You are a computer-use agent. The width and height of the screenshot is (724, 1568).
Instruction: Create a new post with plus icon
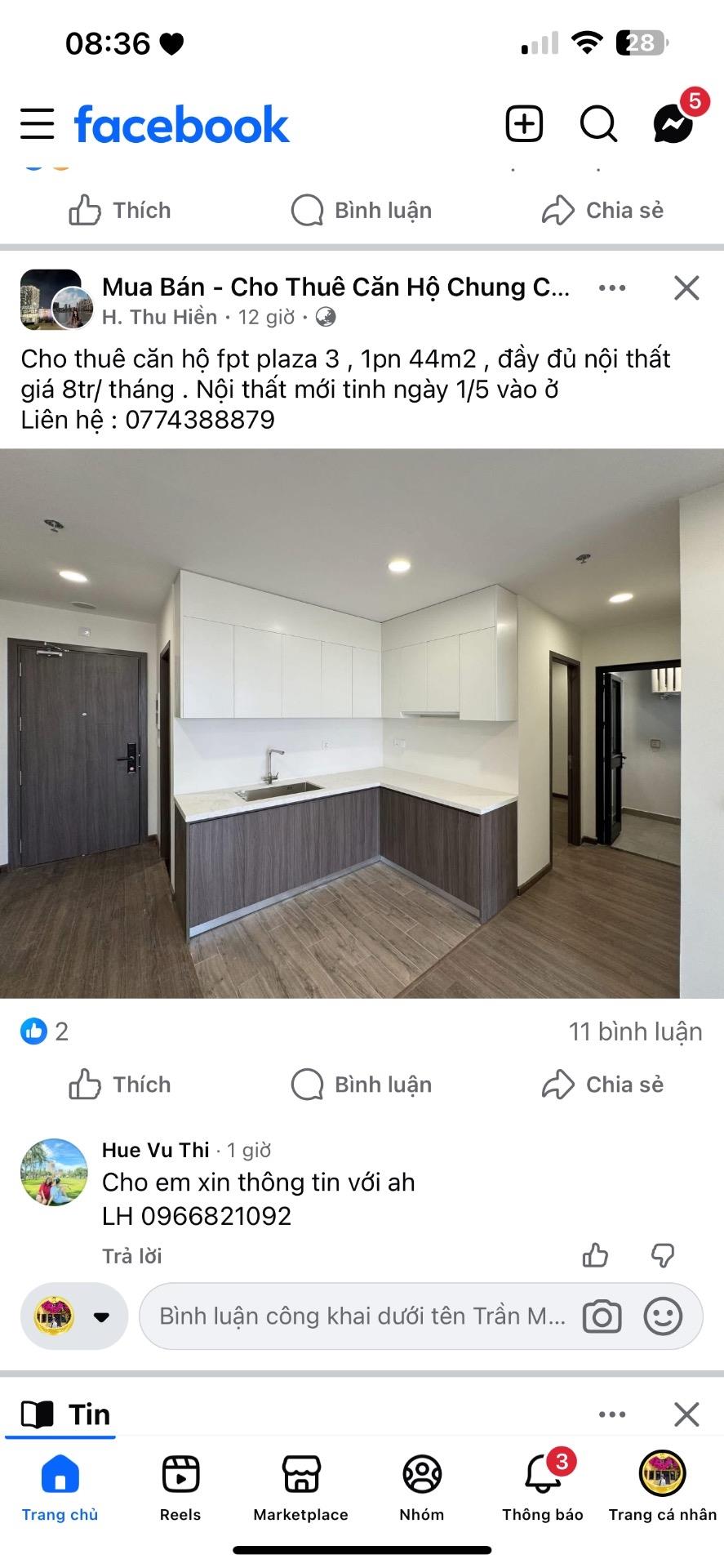point(524,124)
